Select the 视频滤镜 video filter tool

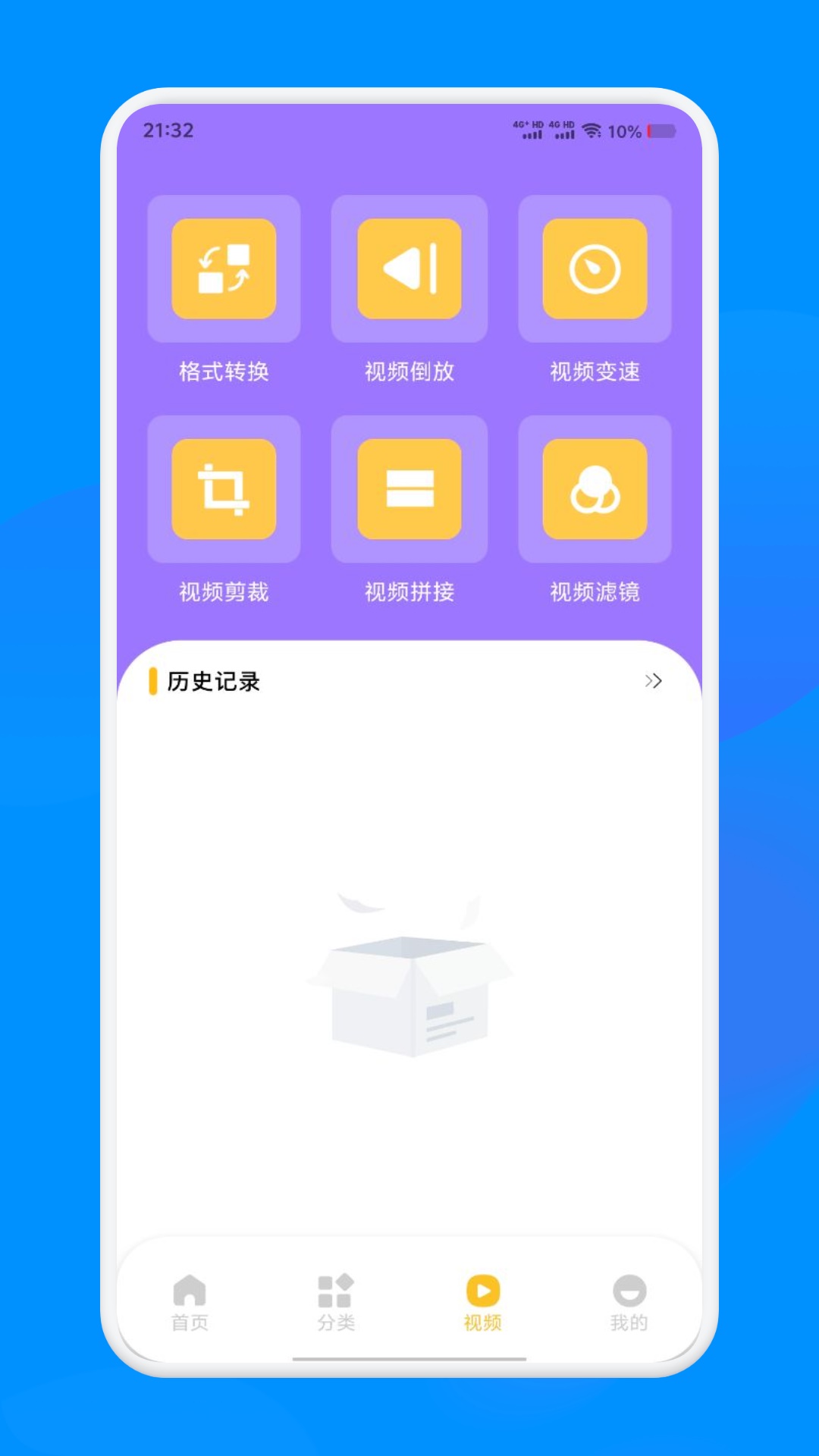[x=595, y=490]
